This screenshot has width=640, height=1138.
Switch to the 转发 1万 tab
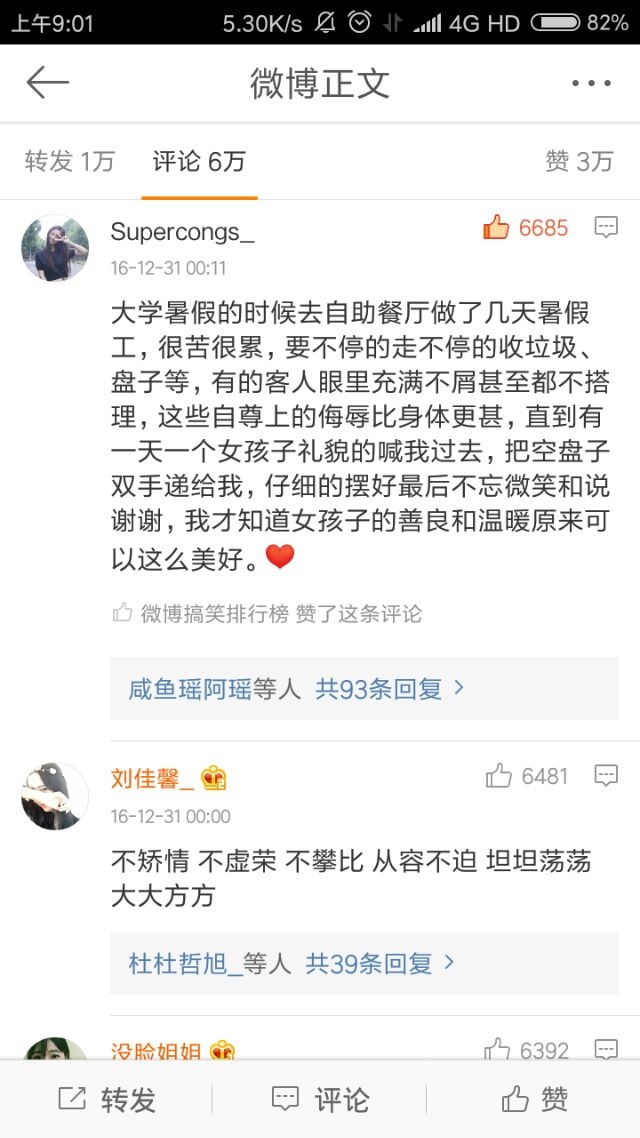tap(70, 161)
